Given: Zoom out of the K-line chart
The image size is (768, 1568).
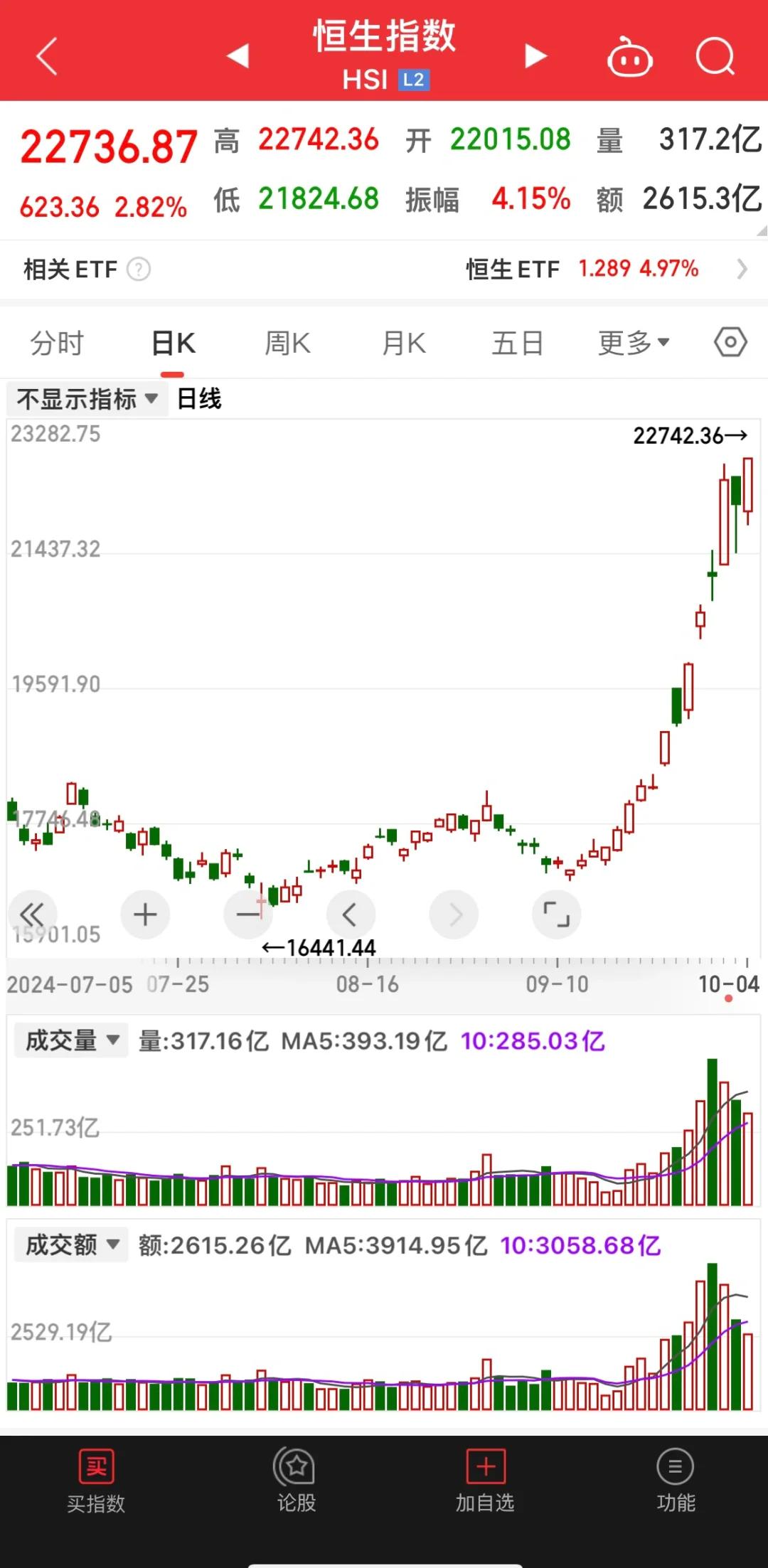Looking at the screenshot, I should coord(248,914).
